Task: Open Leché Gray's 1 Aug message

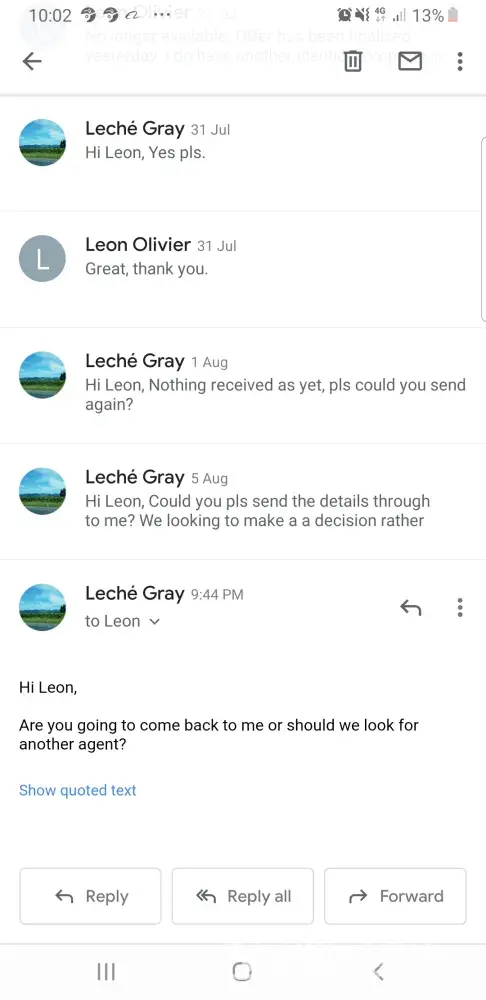Action: [x=243, y=385]
